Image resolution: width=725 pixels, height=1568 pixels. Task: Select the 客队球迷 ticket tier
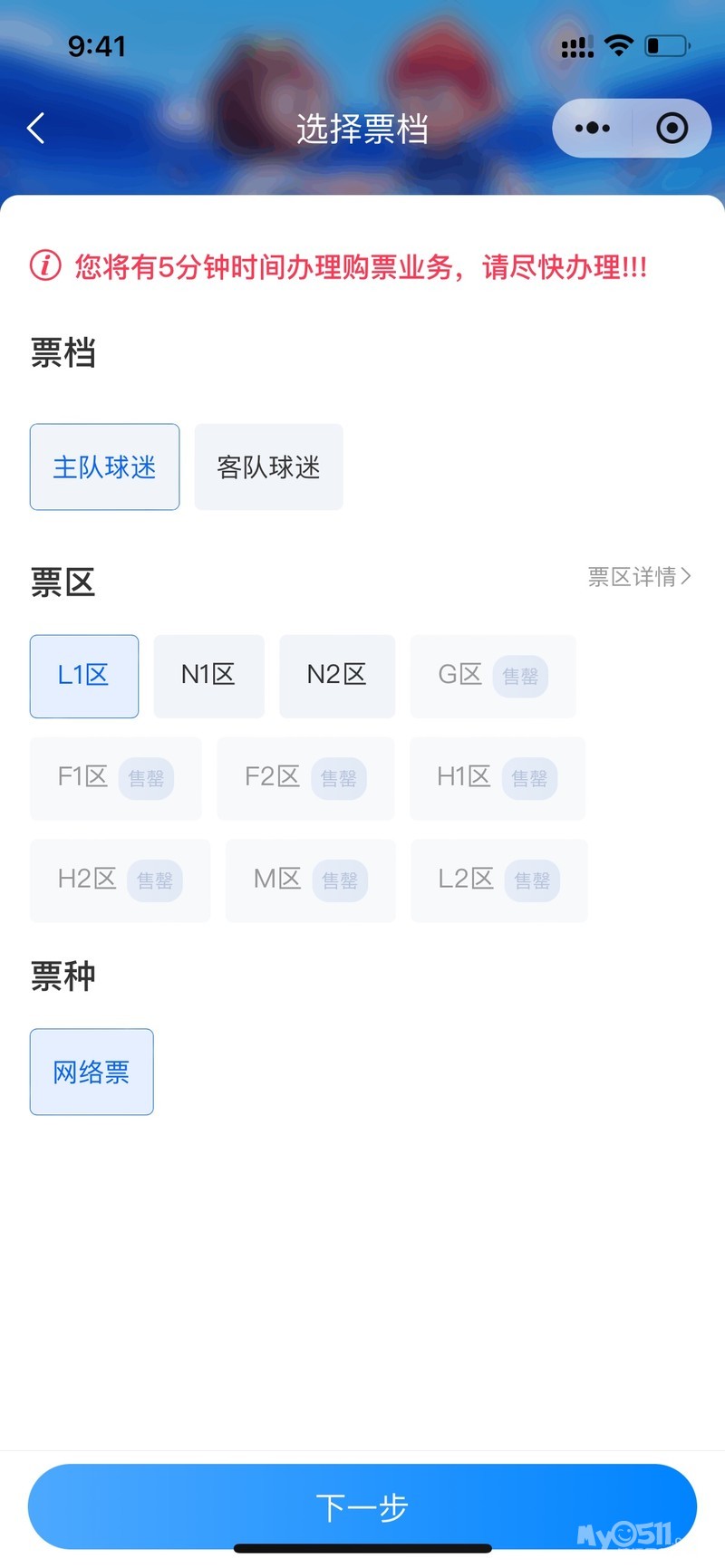268,467
